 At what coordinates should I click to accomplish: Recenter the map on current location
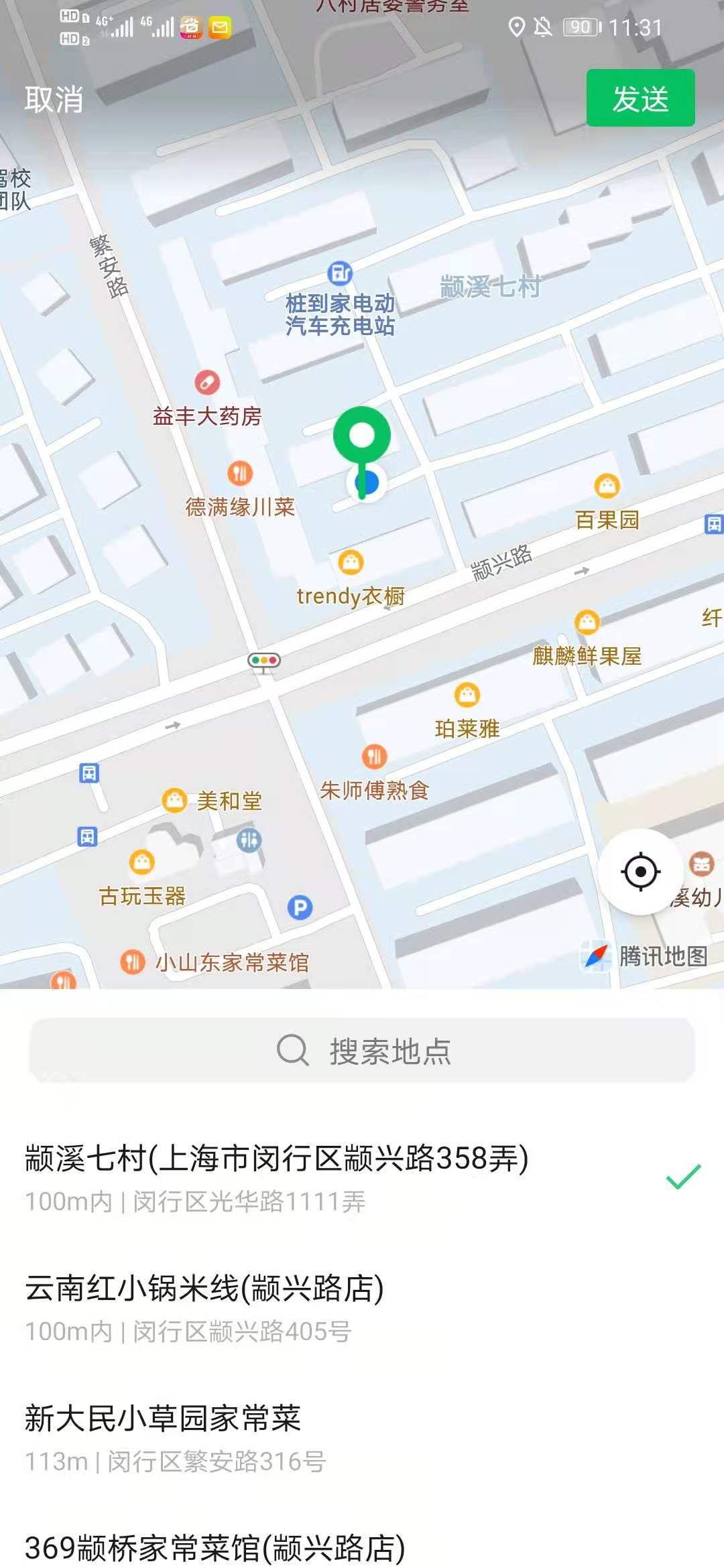[641, 872]
